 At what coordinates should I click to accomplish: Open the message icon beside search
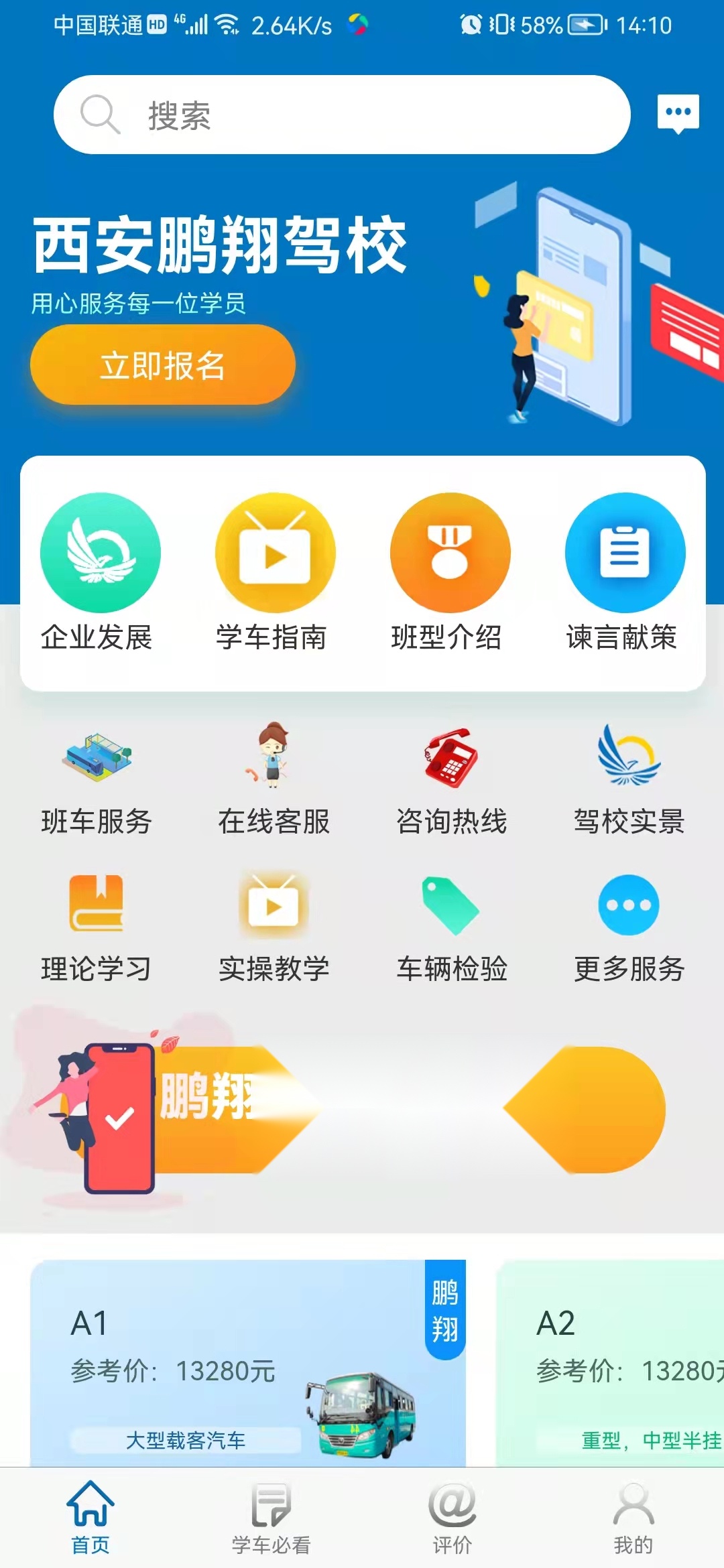678,114
